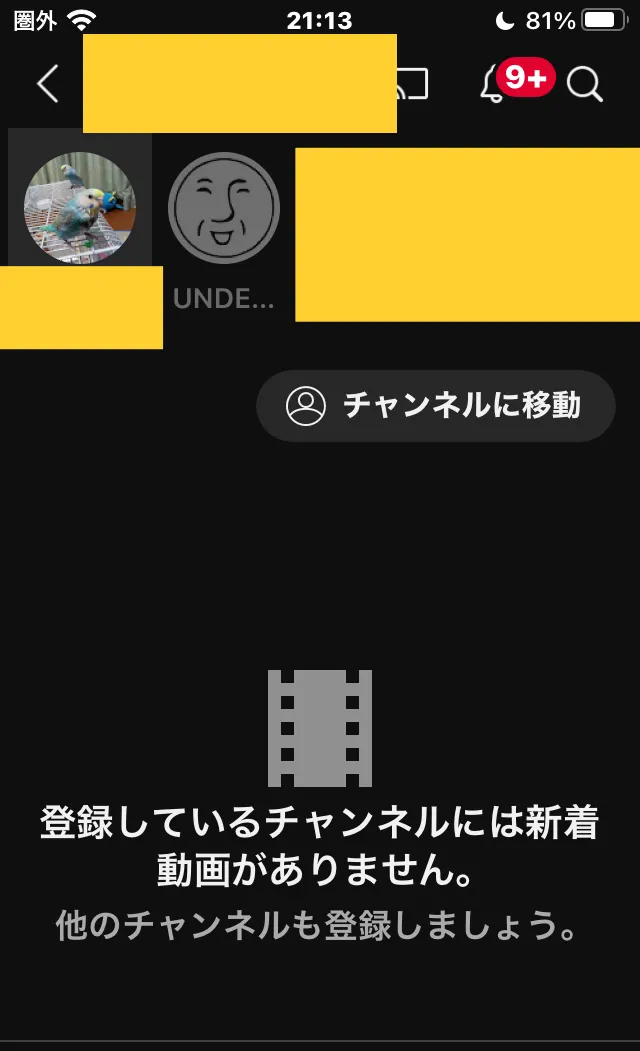Select the UNDE… channel avatar

pos(224,208)
